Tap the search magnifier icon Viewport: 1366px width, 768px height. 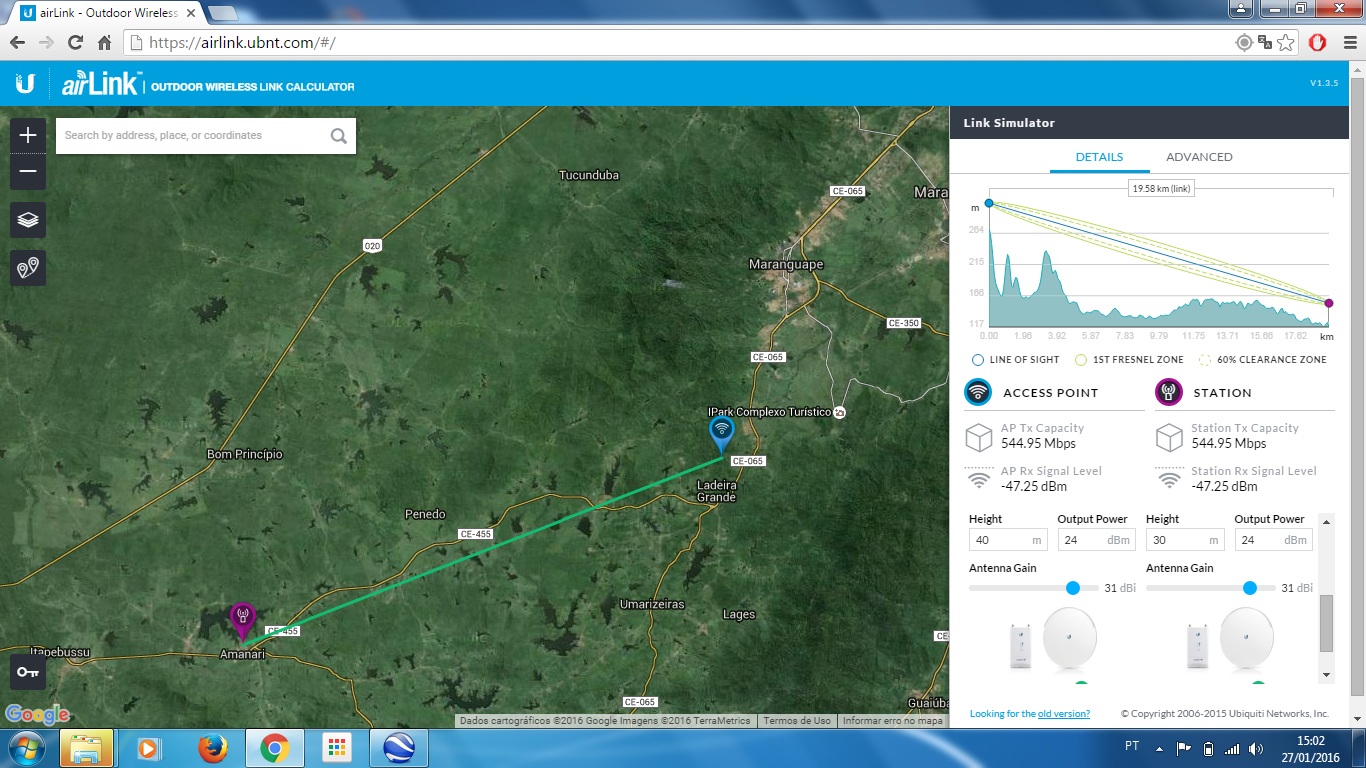pos(339,136)
